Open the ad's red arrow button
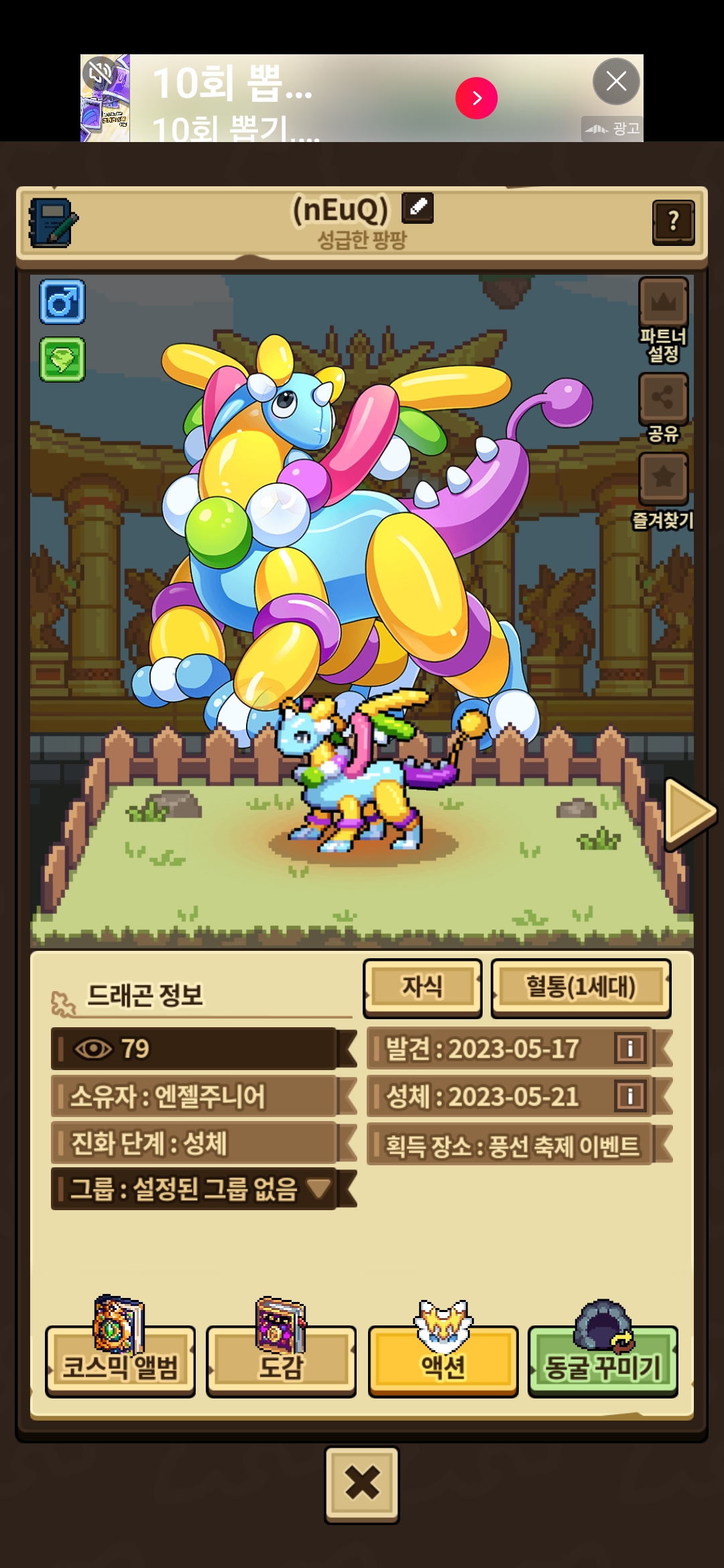Image resolution: width=724 pixels, height=1568 pixels. (476, 98)
